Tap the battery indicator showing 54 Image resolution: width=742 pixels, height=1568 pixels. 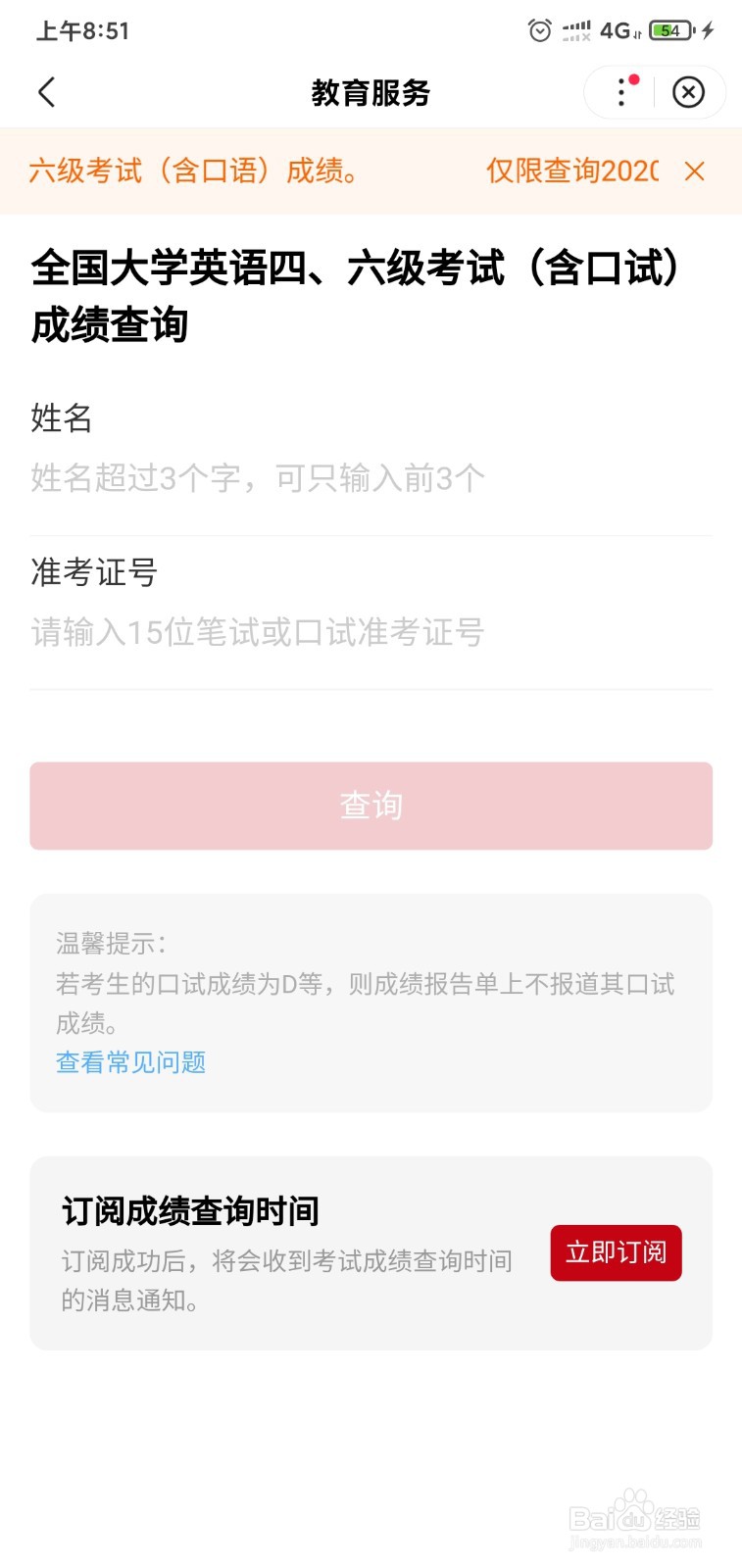pyautogui.click(x=668, y=30)
